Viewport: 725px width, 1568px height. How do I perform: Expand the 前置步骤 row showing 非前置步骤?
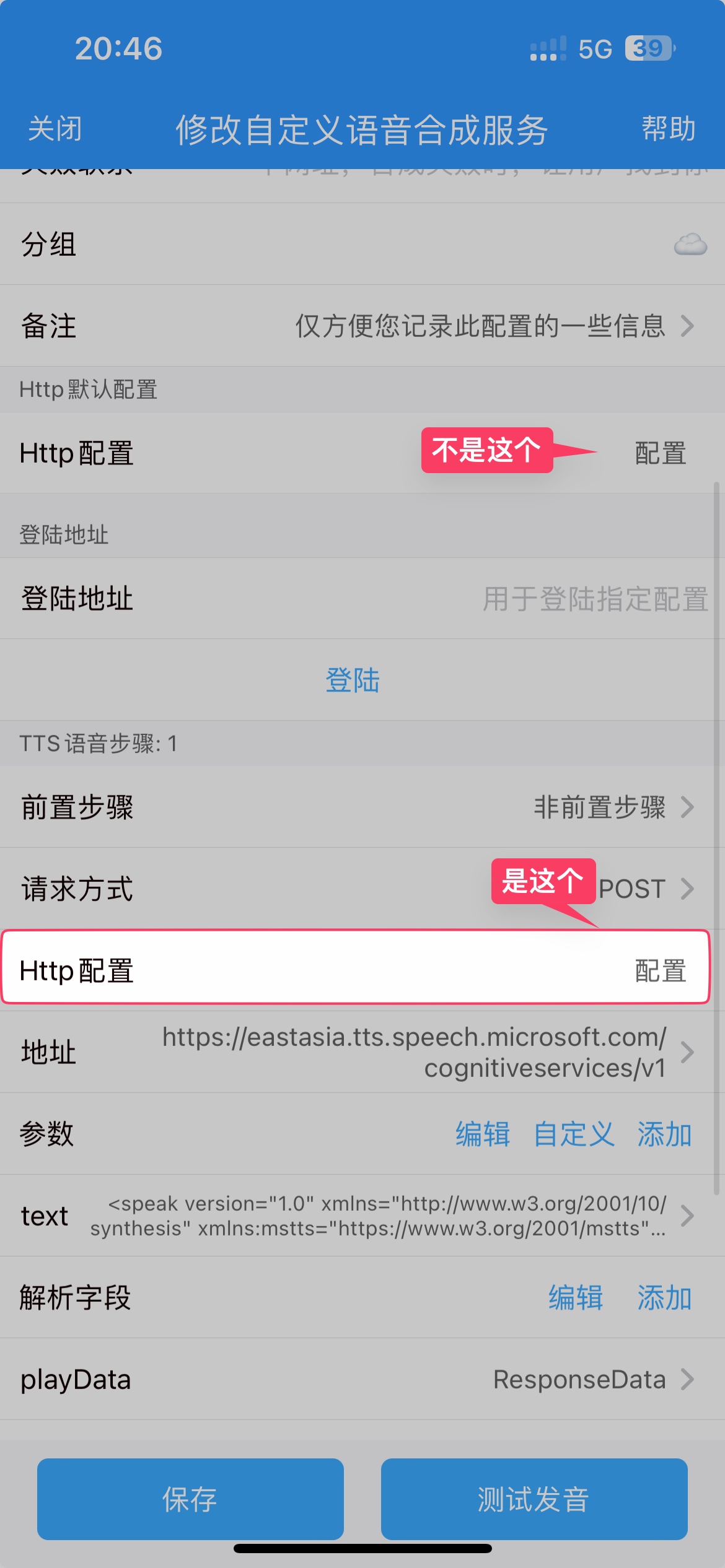coord(362,808)
